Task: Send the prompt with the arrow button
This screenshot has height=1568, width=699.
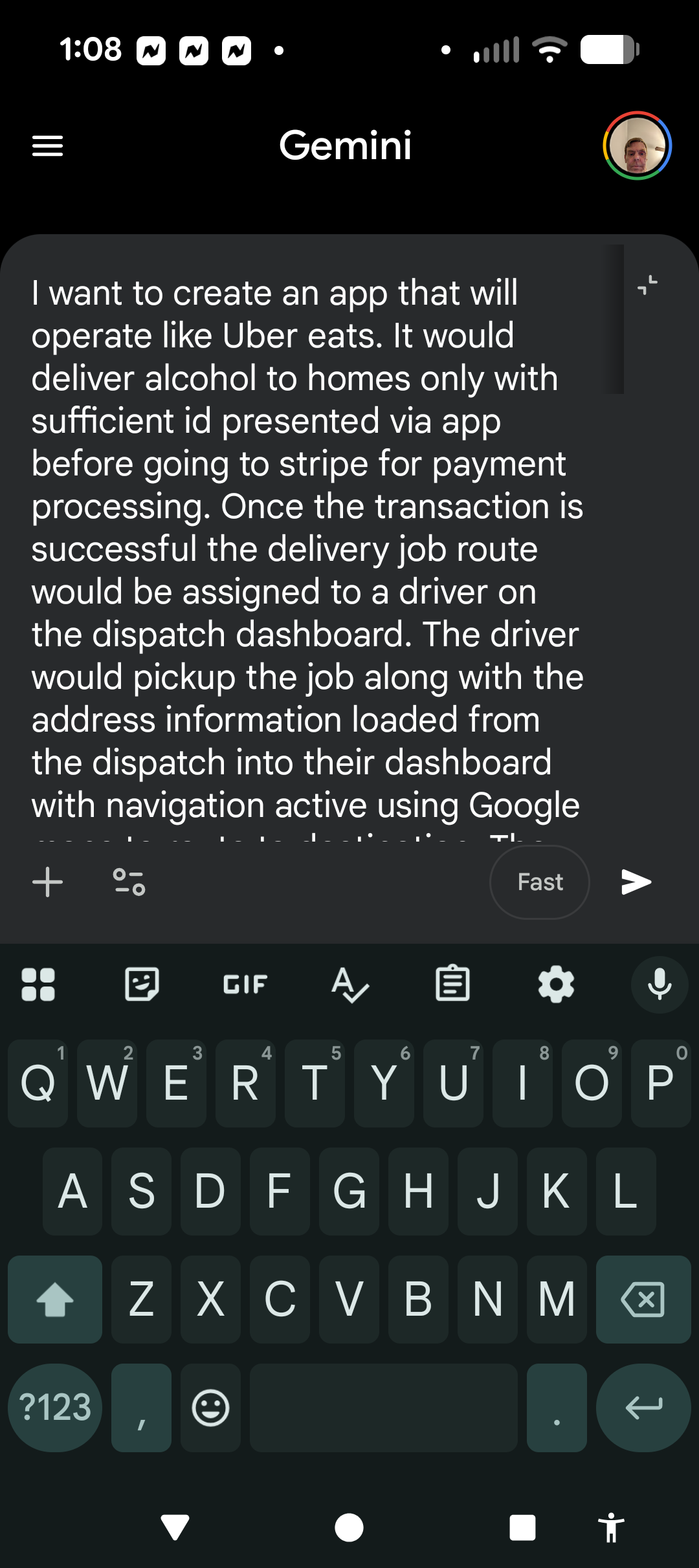Action: [x=637, y=882]
